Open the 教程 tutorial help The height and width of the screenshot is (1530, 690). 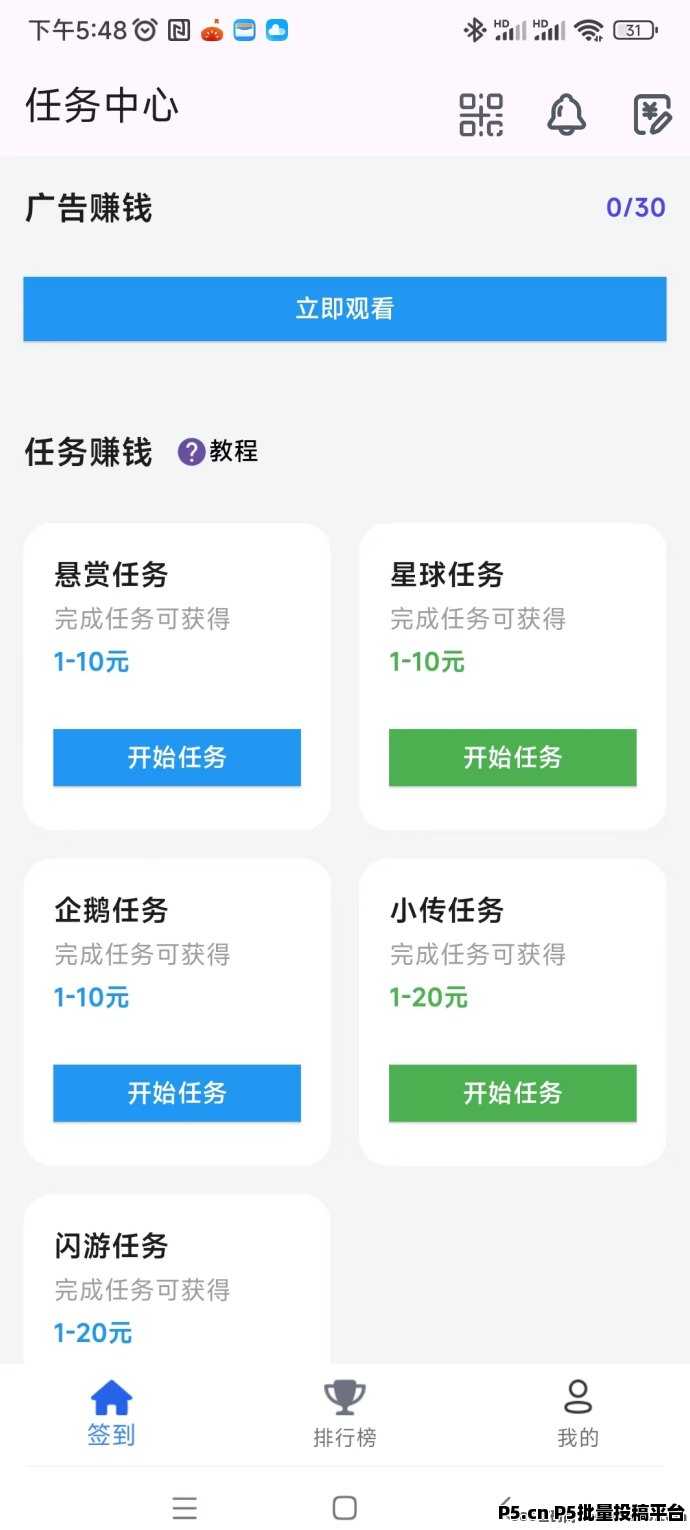click(219, 451)
